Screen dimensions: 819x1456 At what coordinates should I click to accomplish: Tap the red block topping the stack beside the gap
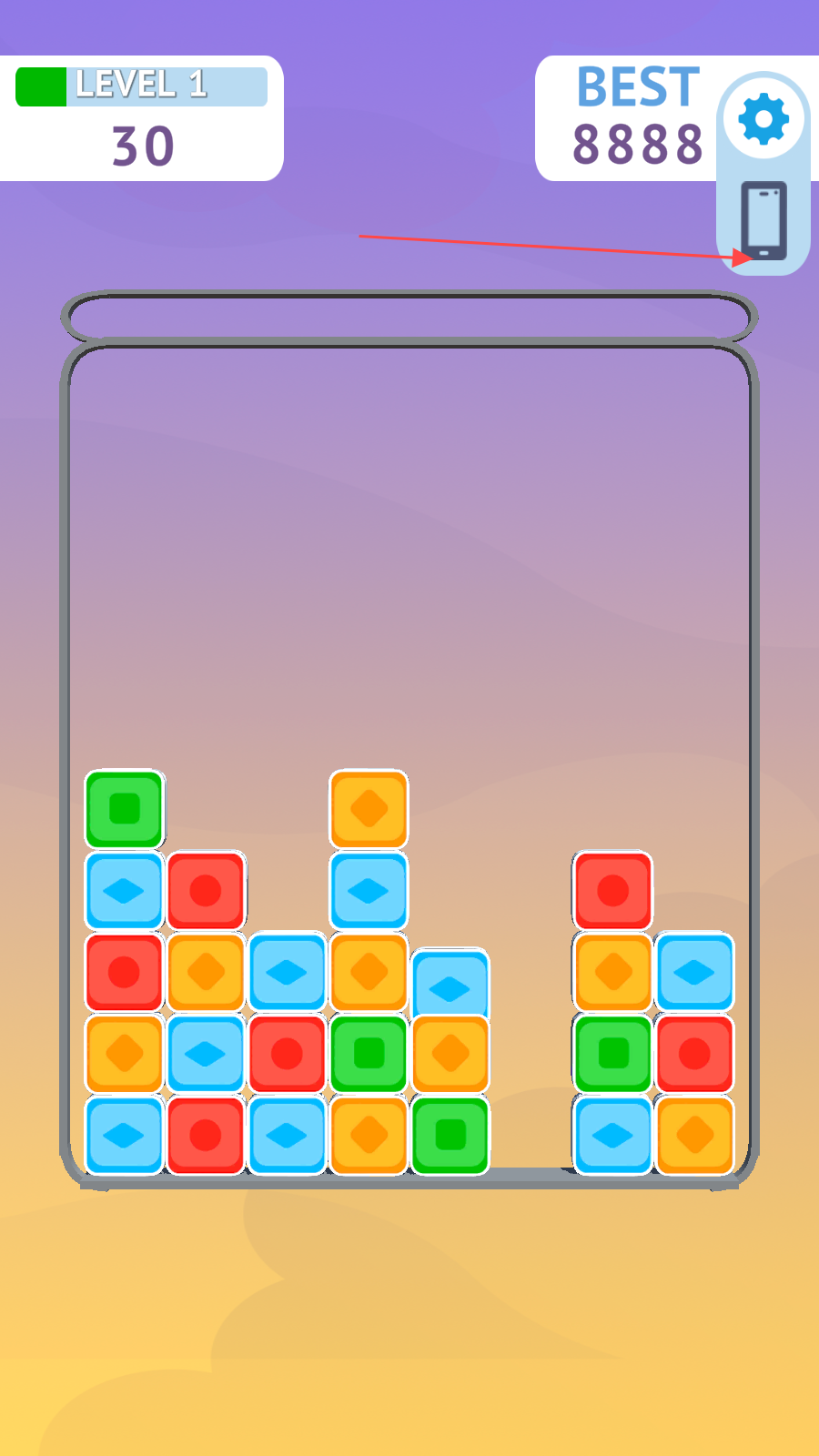pyautogui.click(x=612, y=890)
